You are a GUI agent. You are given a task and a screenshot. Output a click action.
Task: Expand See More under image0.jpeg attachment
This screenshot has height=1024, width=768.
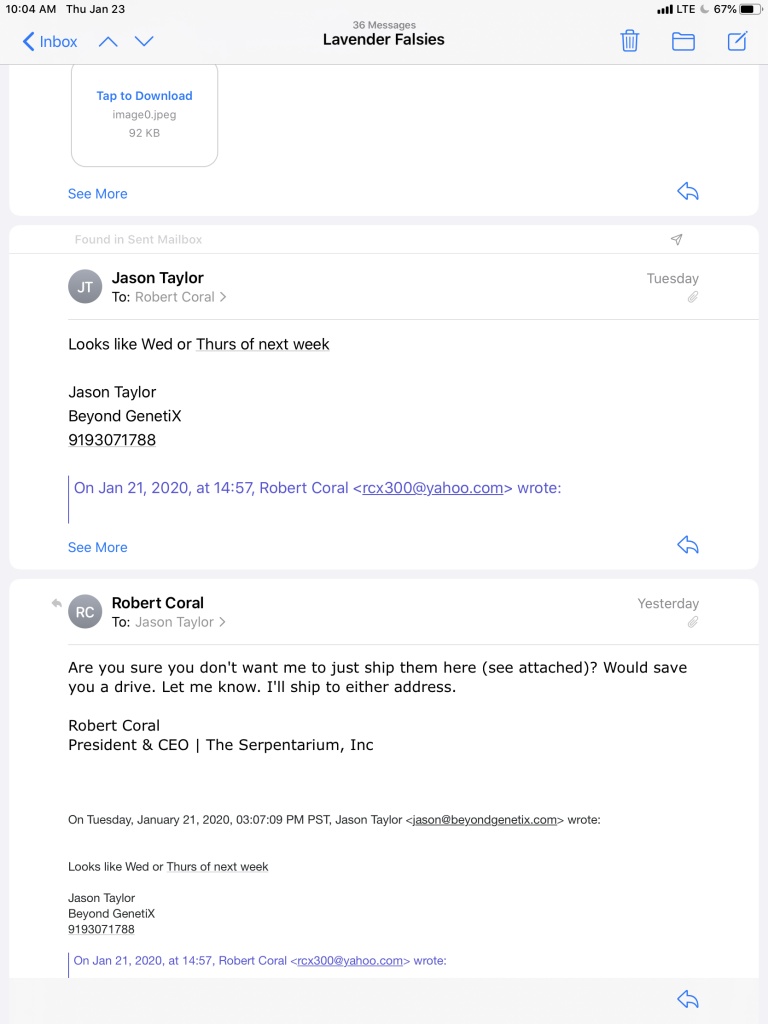[x=97, y=194]
